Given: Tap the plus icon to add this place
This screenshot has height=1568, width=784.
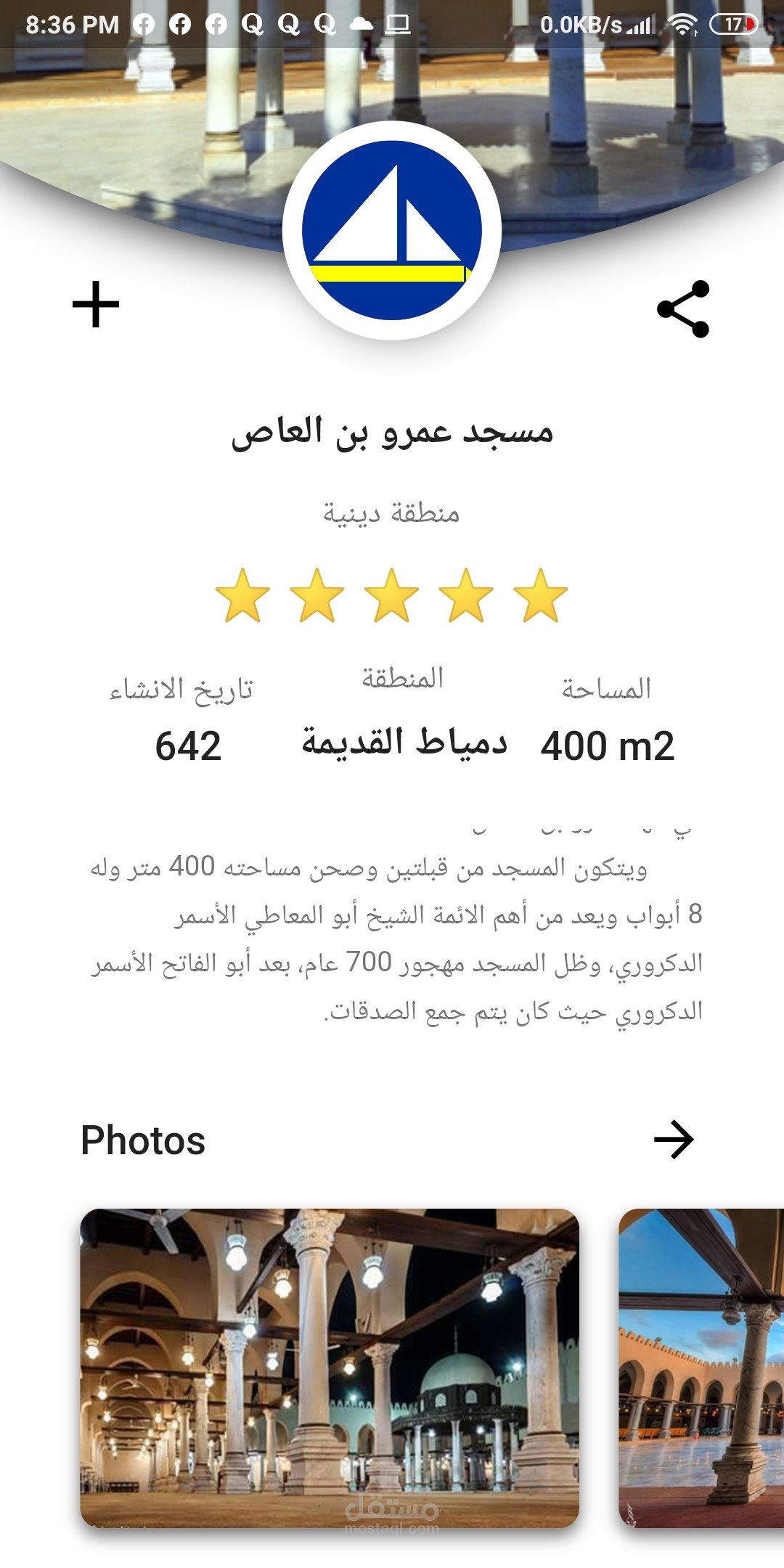Looking at the screenshot, I should [96, 305].
